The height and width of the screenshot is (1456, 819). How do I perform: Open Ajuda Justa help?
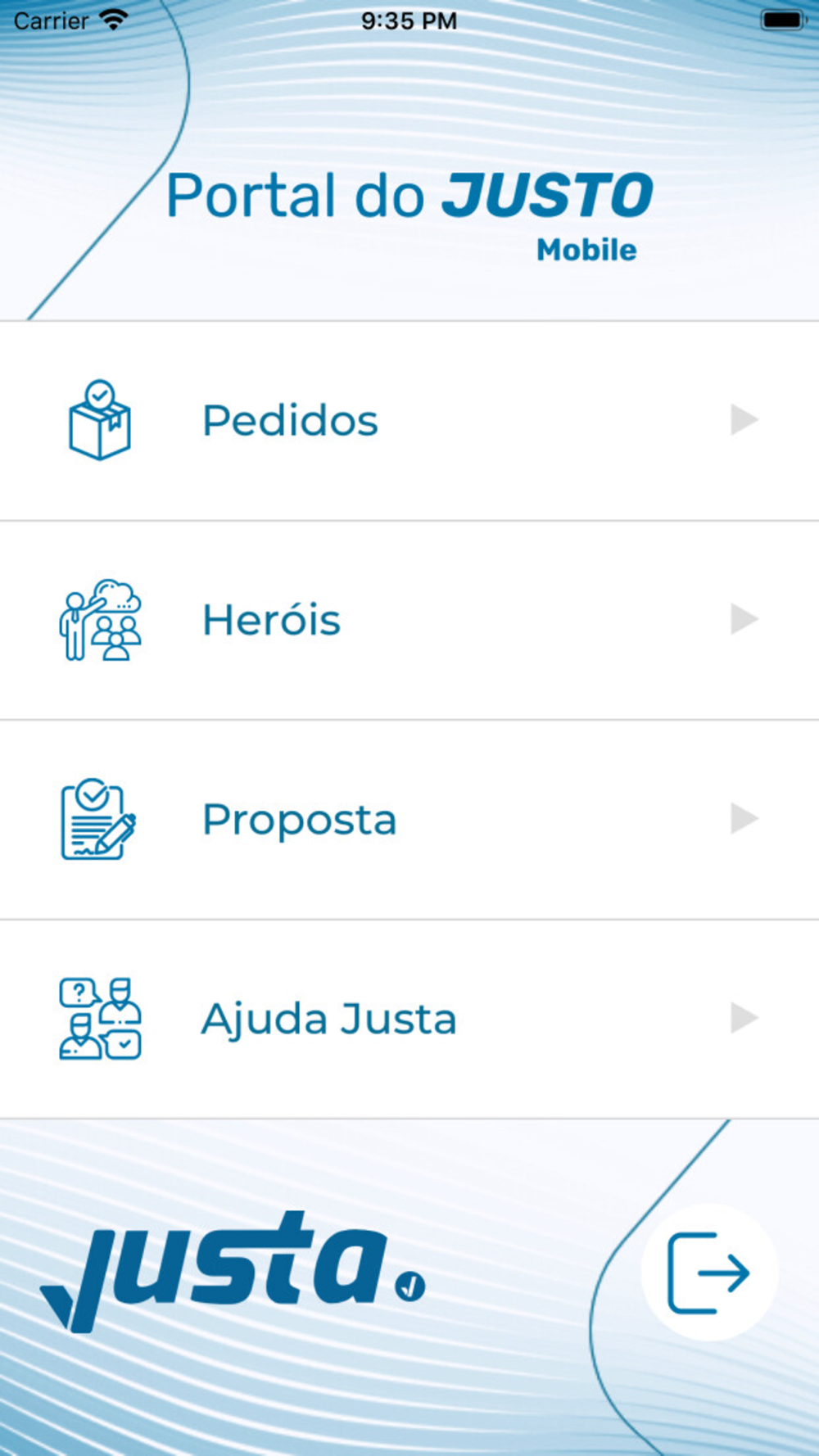tap(409, 1020)
